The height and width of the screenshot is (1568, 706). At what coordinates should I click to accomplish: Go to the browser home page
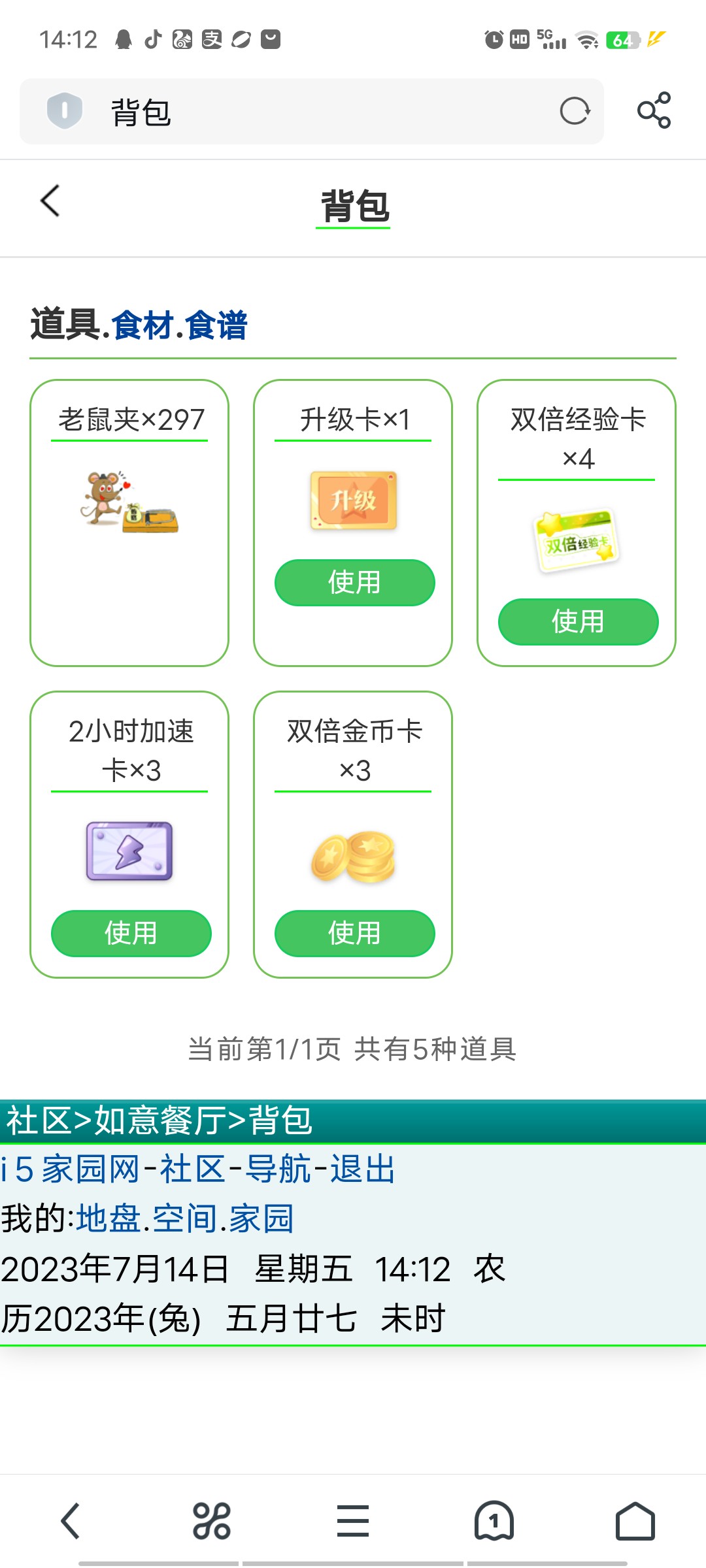(x=635, y=1521)
